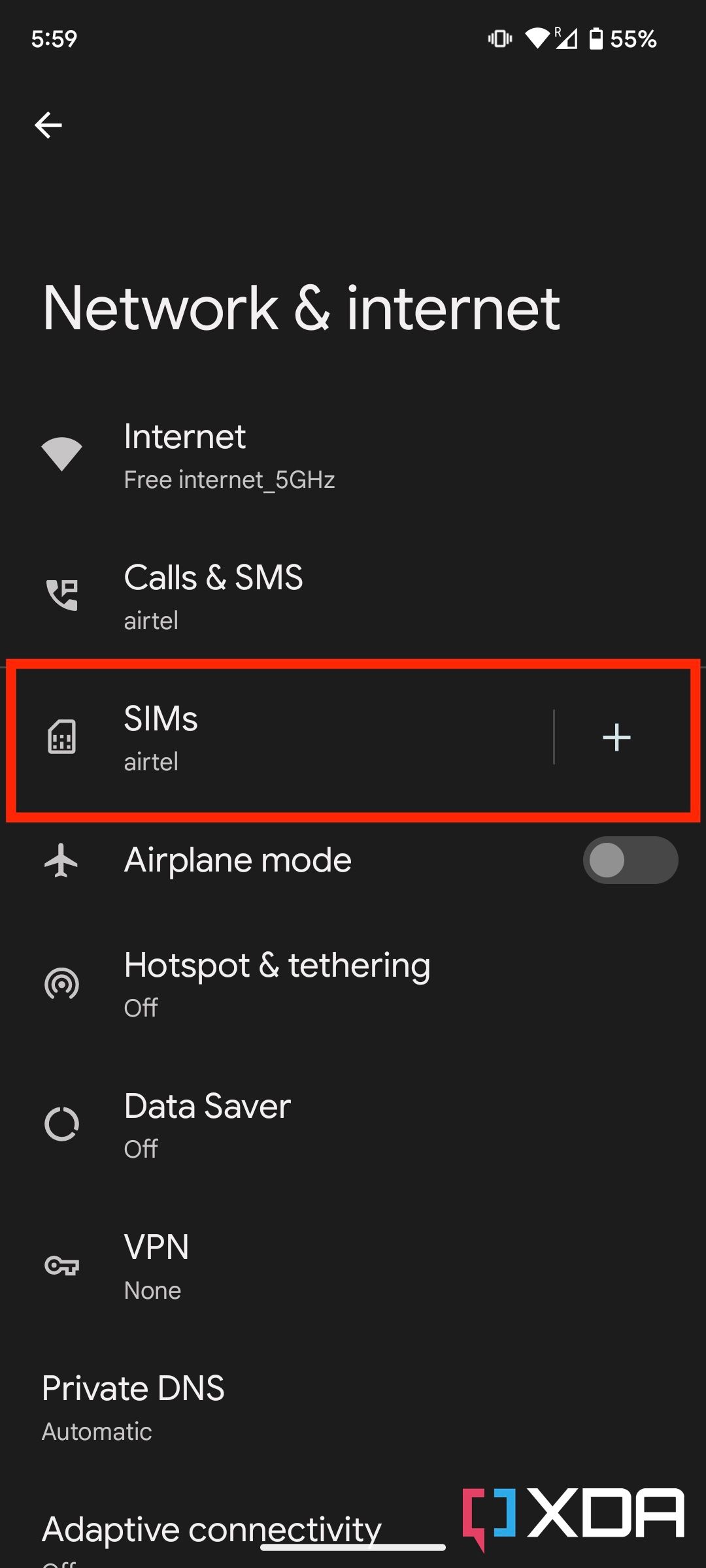Tap the back arrow at the top

[48, 125]
